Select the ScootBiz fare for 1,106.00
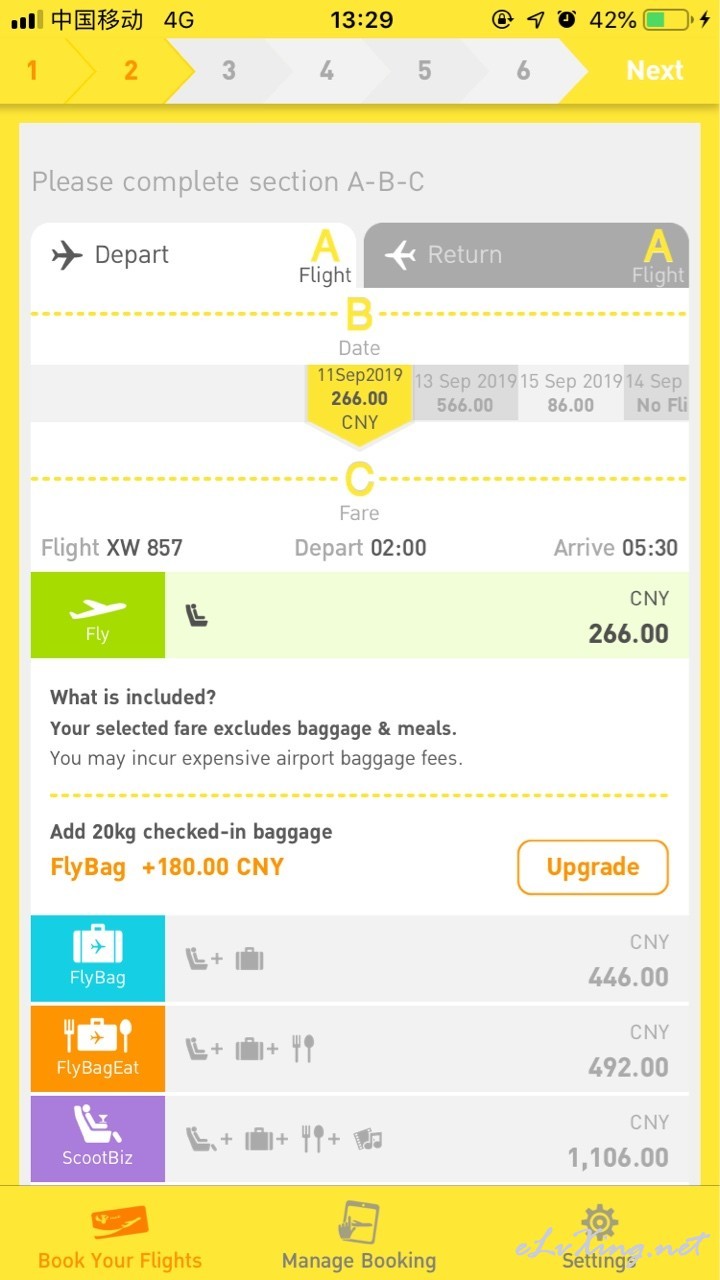 point(360,1139)
